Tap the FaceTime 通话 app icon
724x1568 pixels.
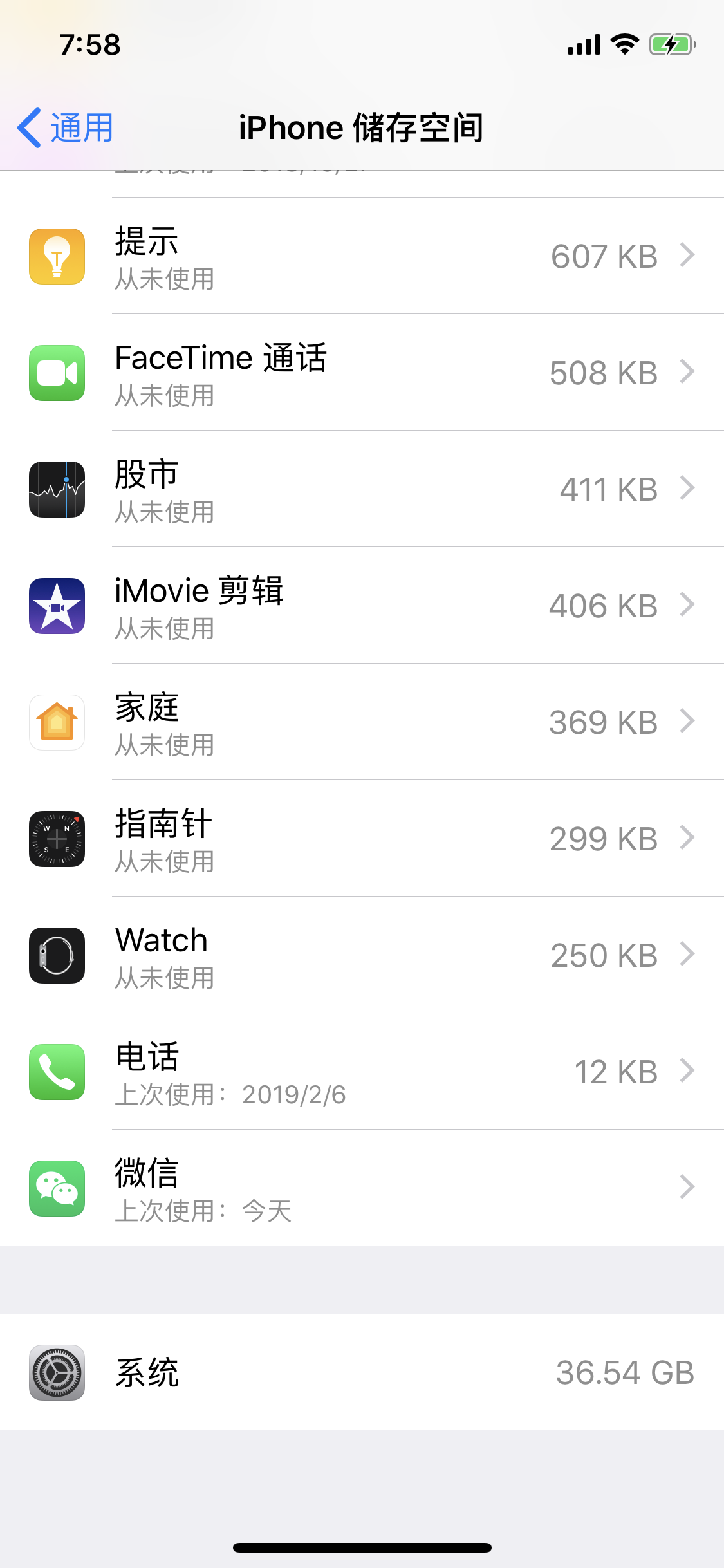(57, 373)
